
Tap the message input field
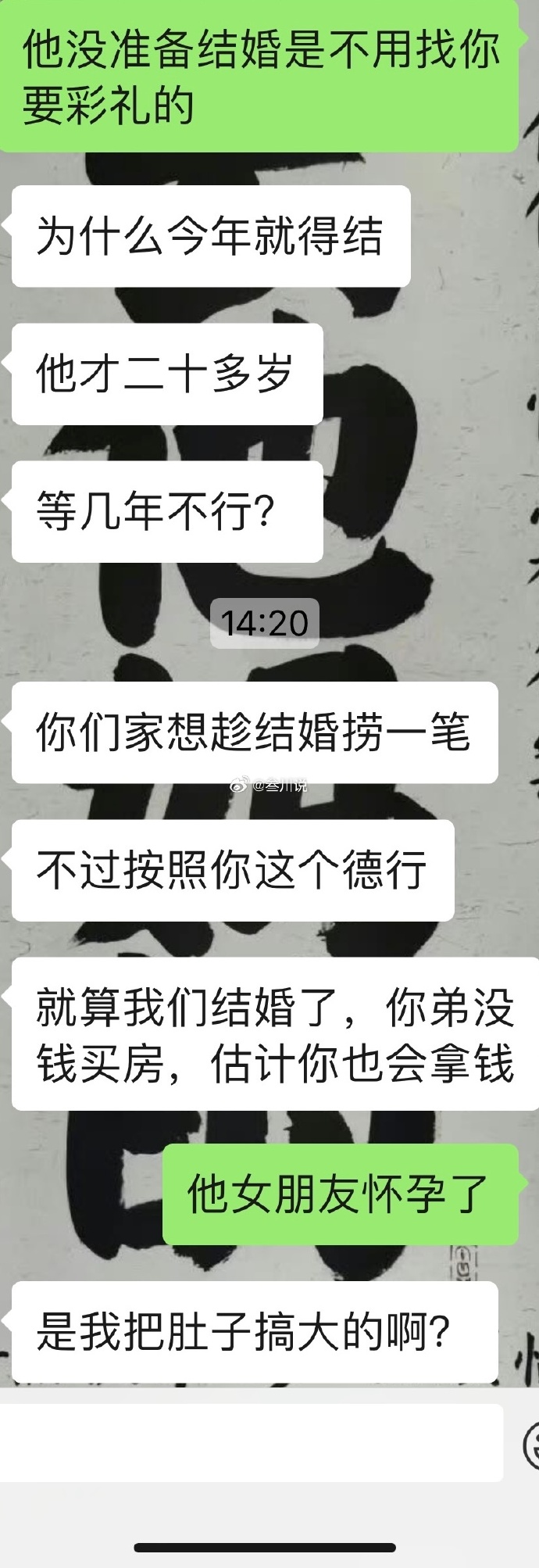pos(250,1442)
